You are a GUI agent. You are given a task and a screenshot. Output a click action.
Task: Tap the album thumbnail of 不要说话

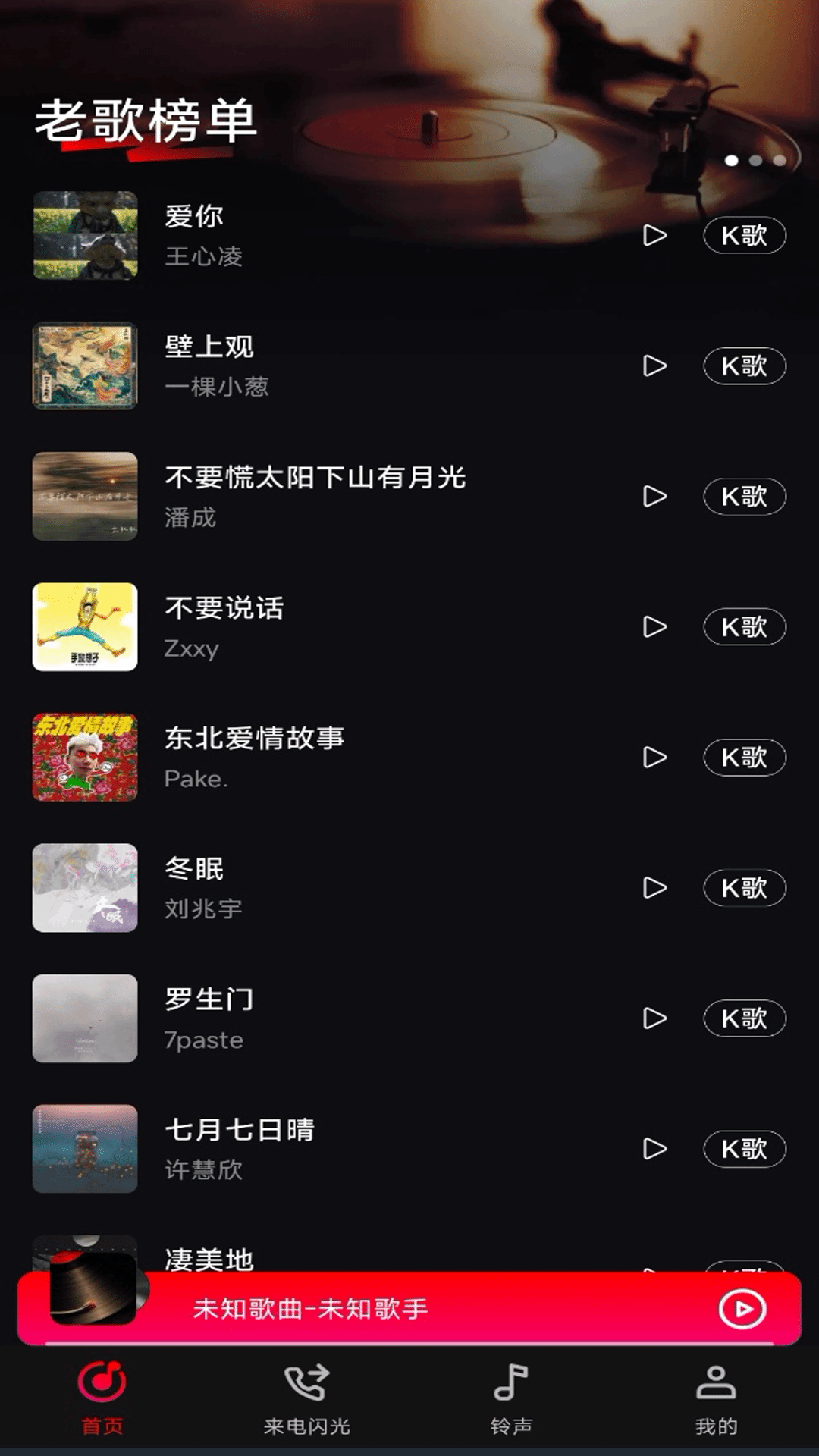[x=85, y=627]
